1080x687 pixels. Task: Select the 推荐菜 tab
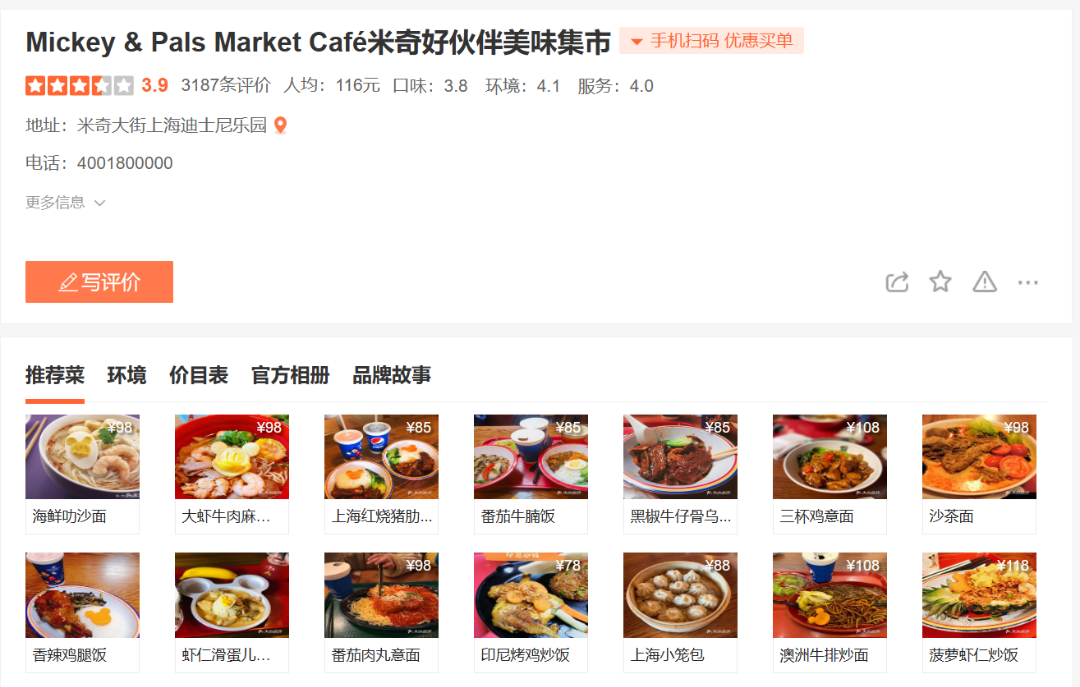pos(55,375)
